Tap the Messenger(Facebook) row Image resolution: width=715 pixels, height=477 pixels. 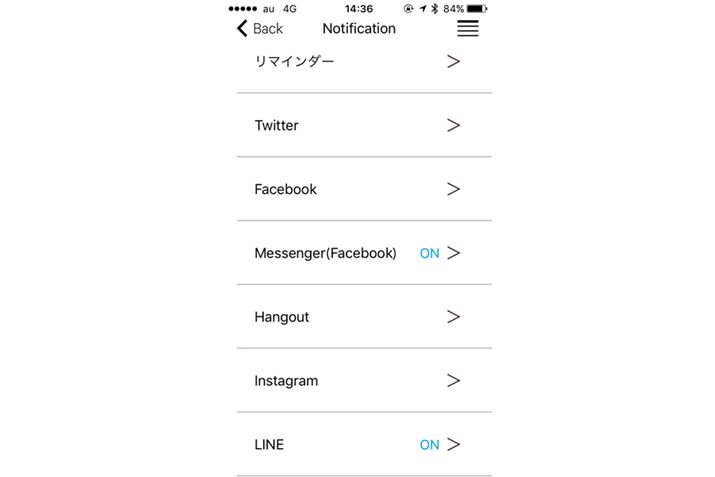coord(363,253)
